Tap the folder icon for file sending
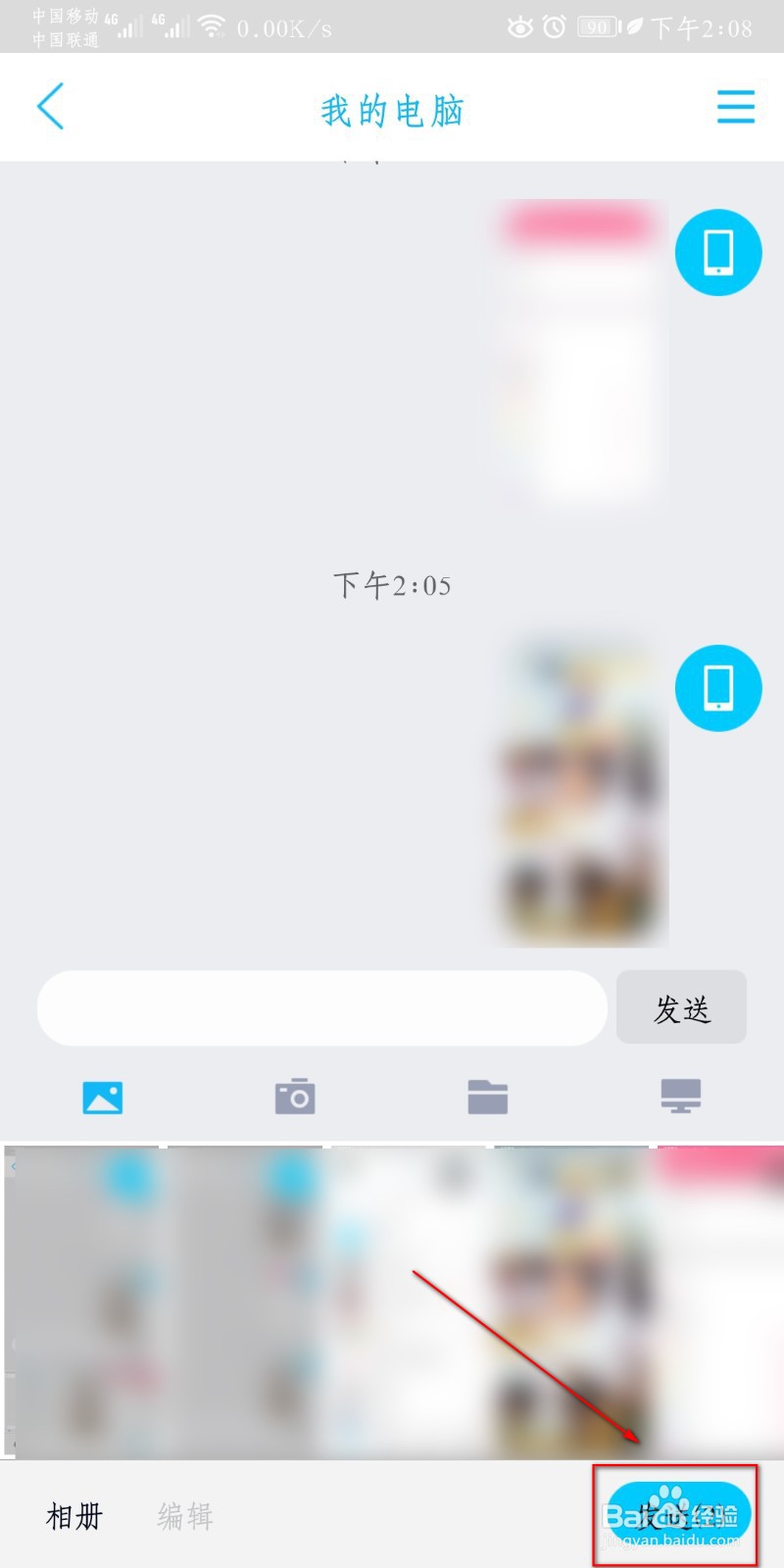This screenshot has height=1568, width=784. coord(488,1097)
